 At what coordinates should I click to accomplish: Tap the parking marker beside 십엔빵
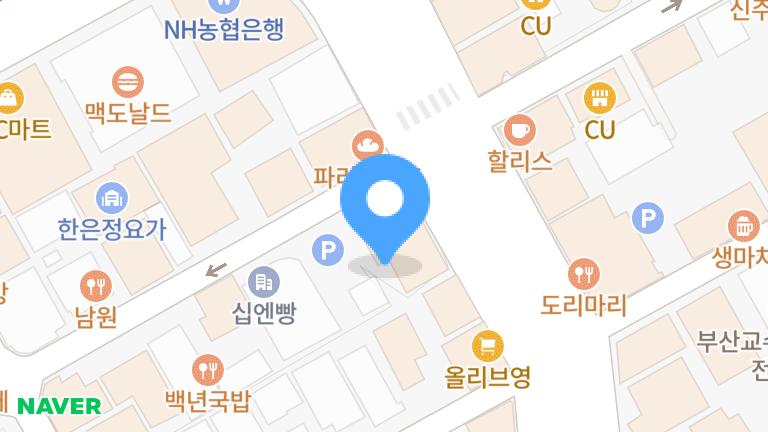(326, 250)
